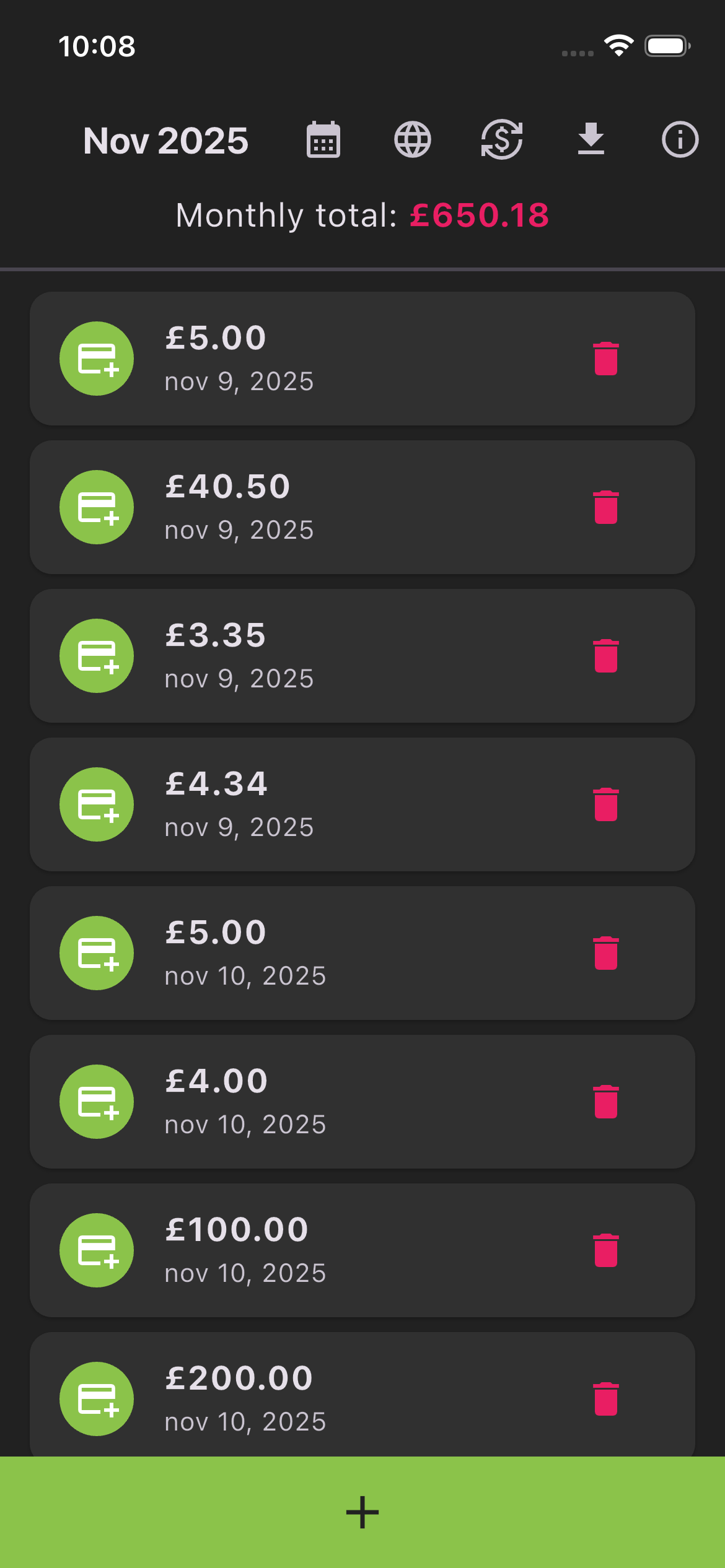Delete the £40.50 expense entry
The width and height of the screenshot is (725, 1568).
[606, 506]
